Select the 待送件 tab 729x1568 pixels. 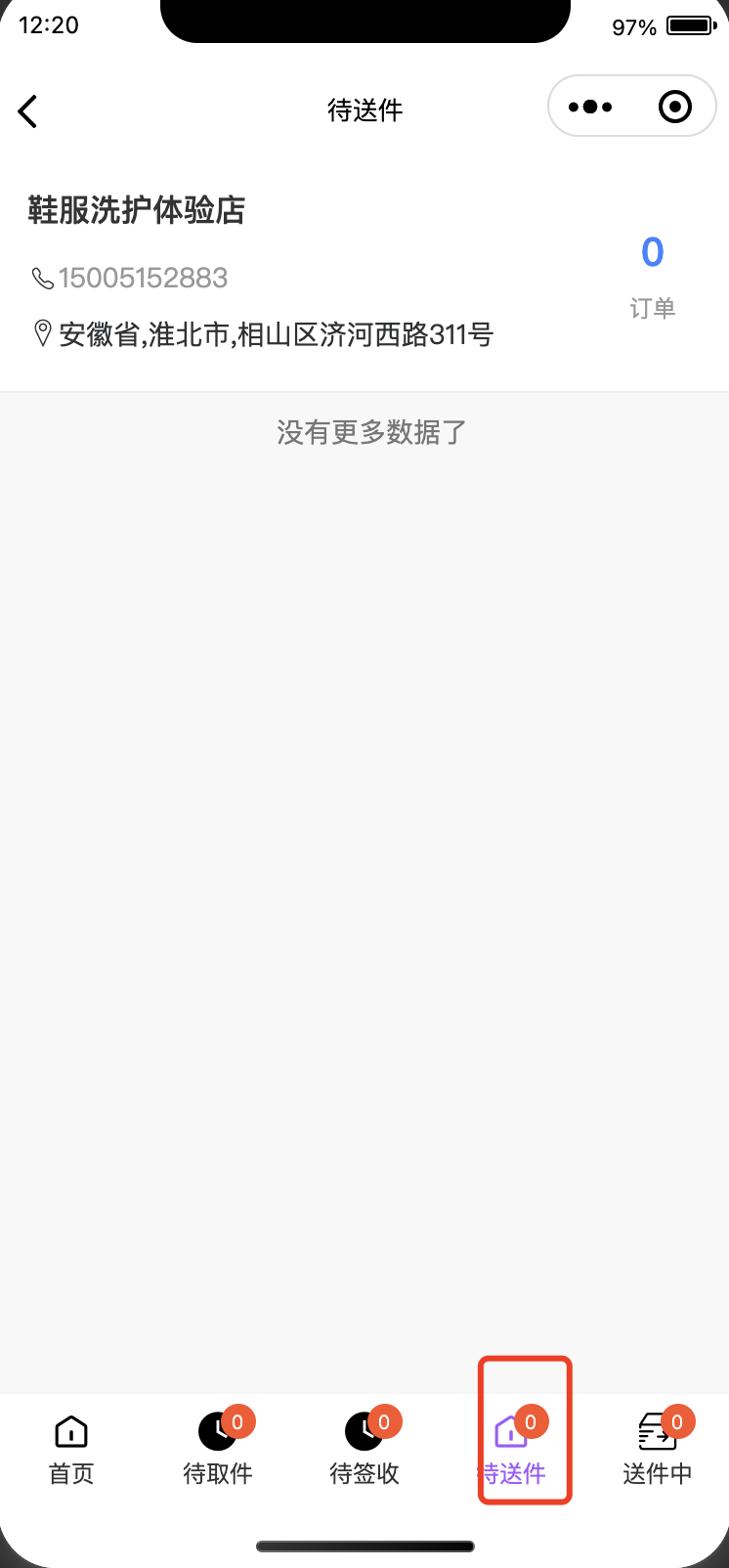coord(512,1450)
